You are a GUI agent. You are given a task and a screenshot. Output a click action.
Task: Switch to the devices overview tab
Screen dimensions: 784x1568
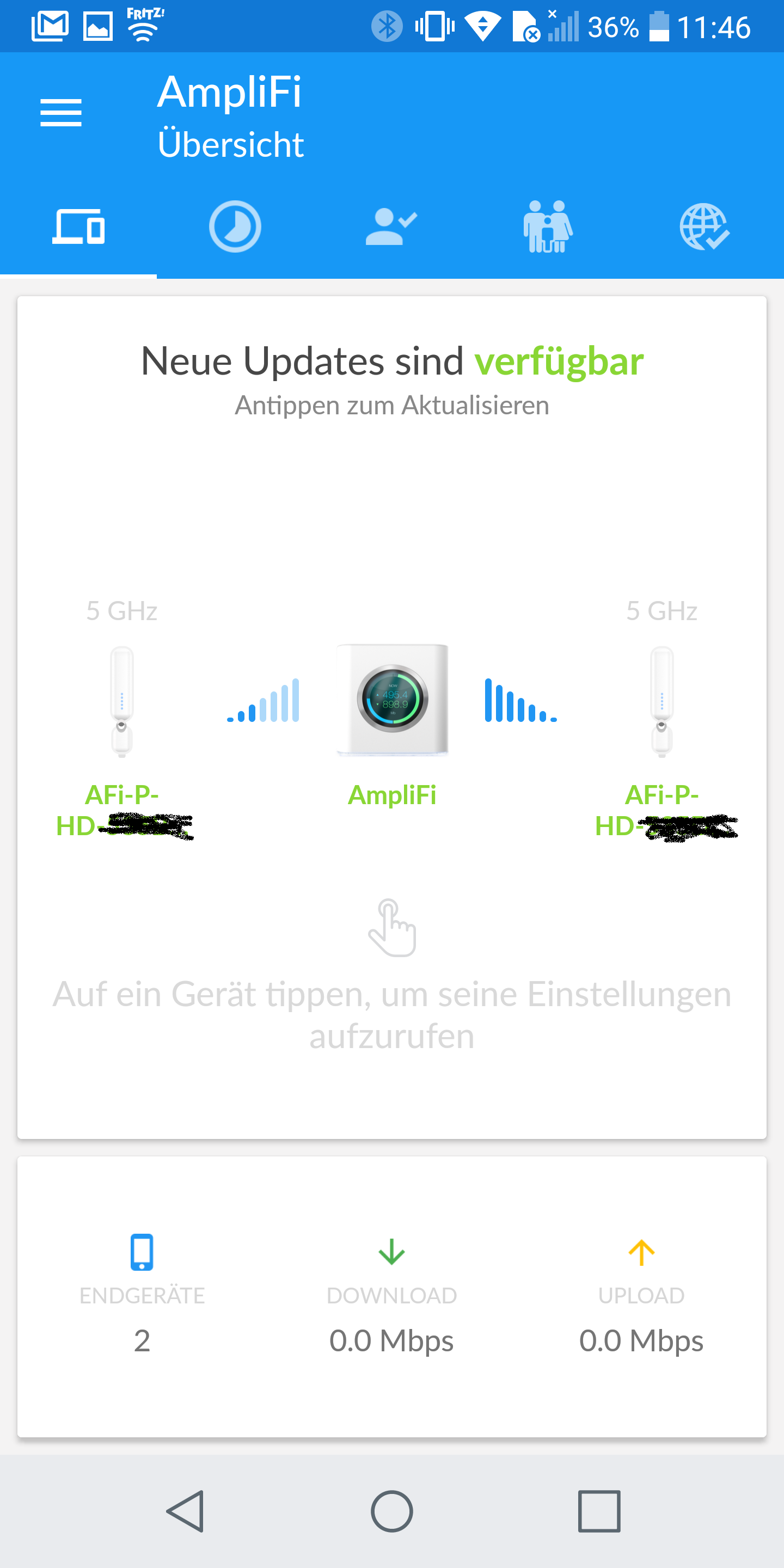coord(78,226)
